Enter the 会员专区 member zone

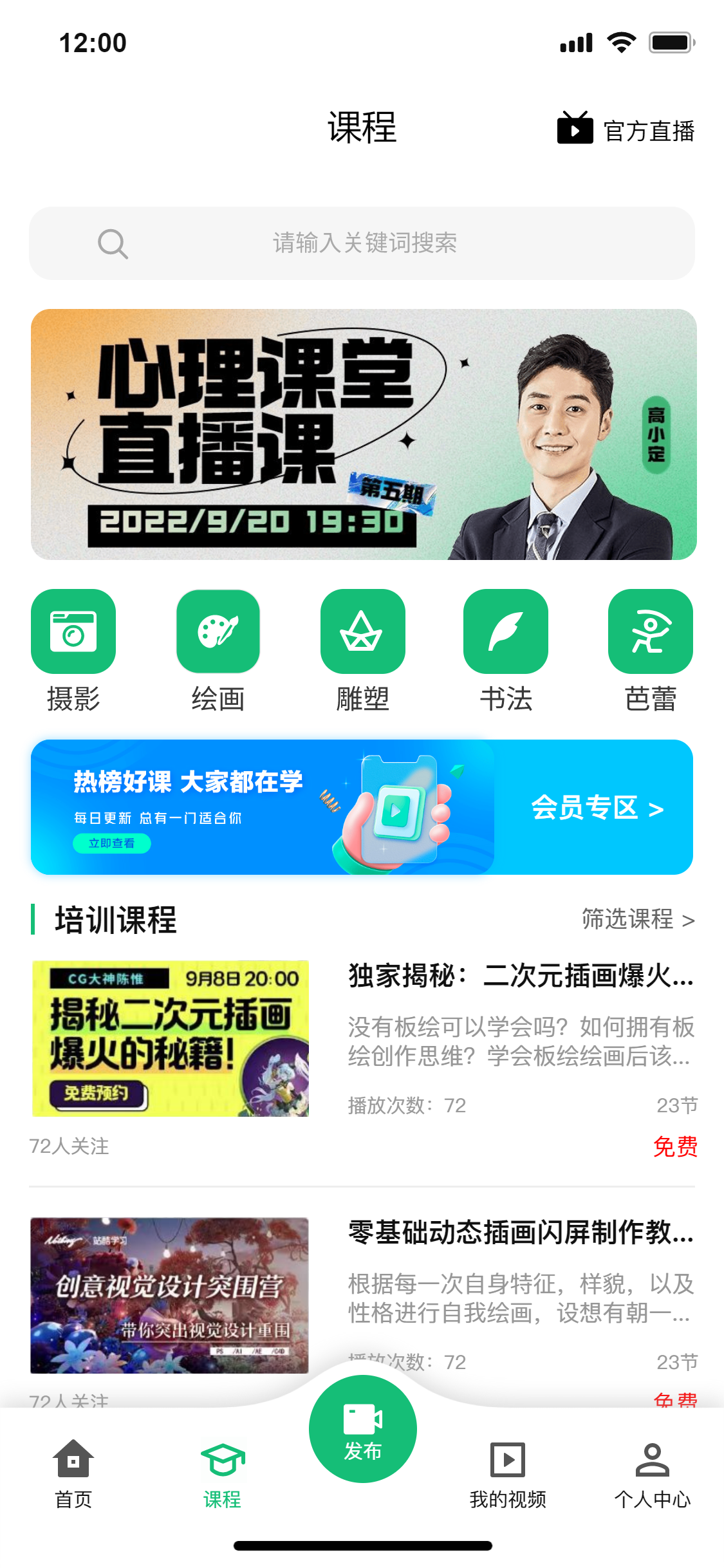pyautogui.click(x=597, y=808)
